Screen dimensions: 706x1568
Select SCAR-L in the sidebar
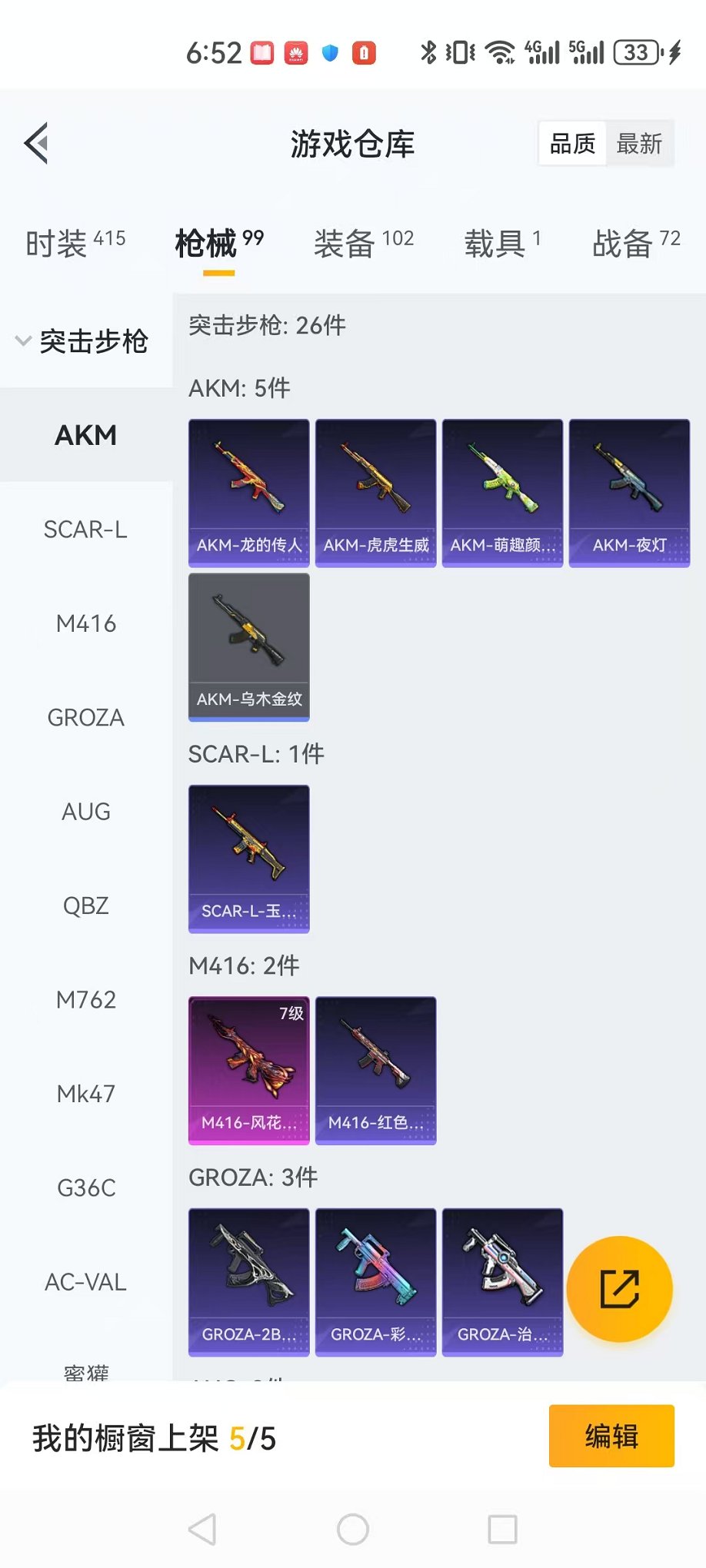tap(85, 530)
